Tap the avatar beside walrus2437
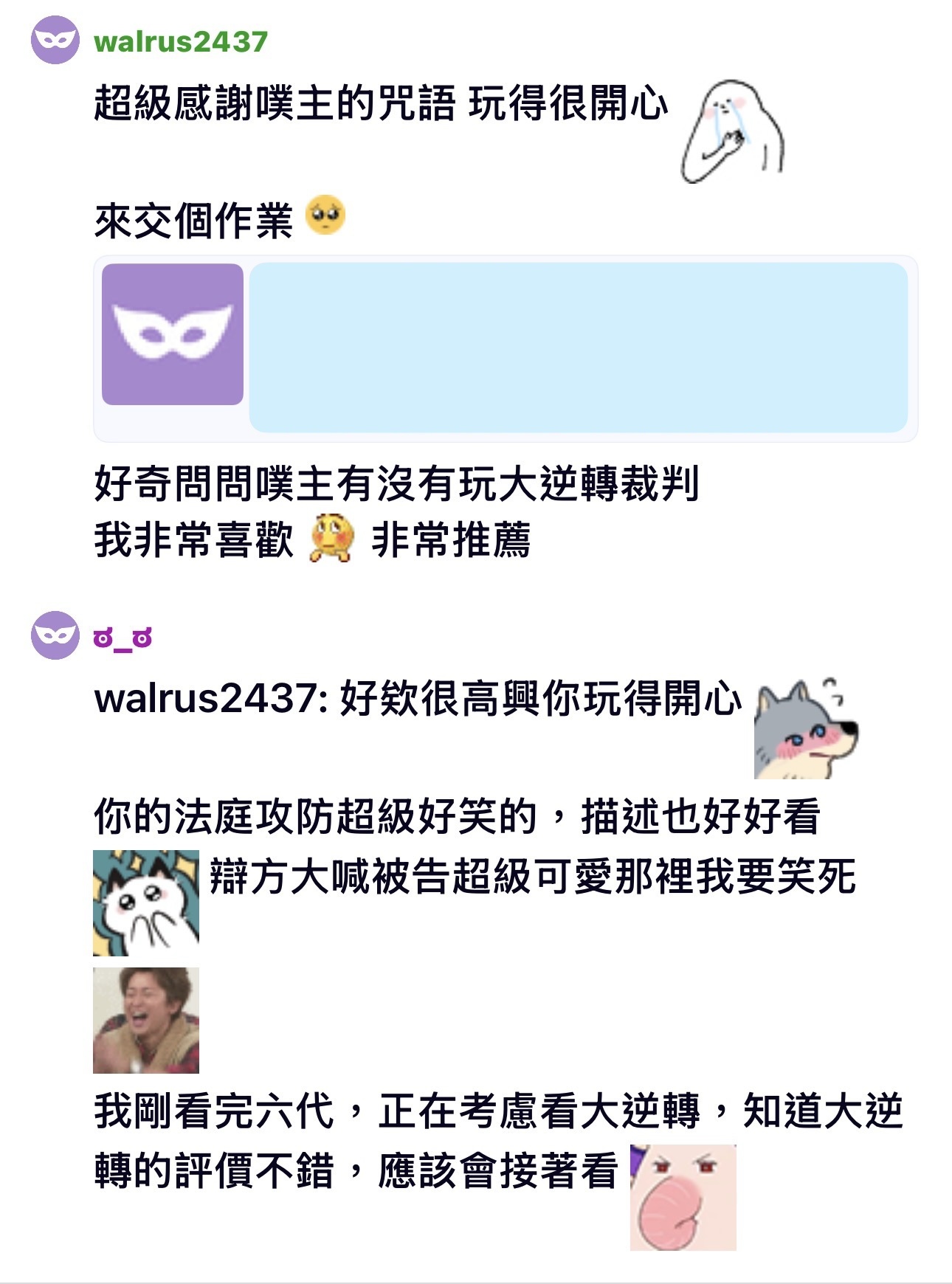The width and height of the screenshot is (952, 1284). (55, 40)
